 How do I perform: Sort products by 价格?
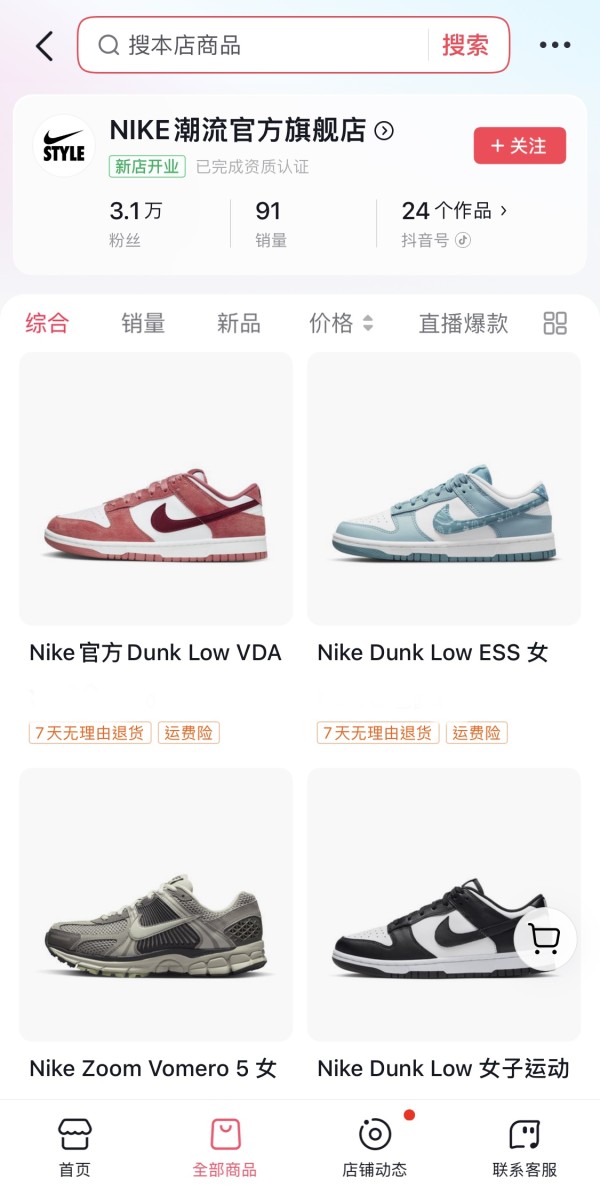point(340,323)
